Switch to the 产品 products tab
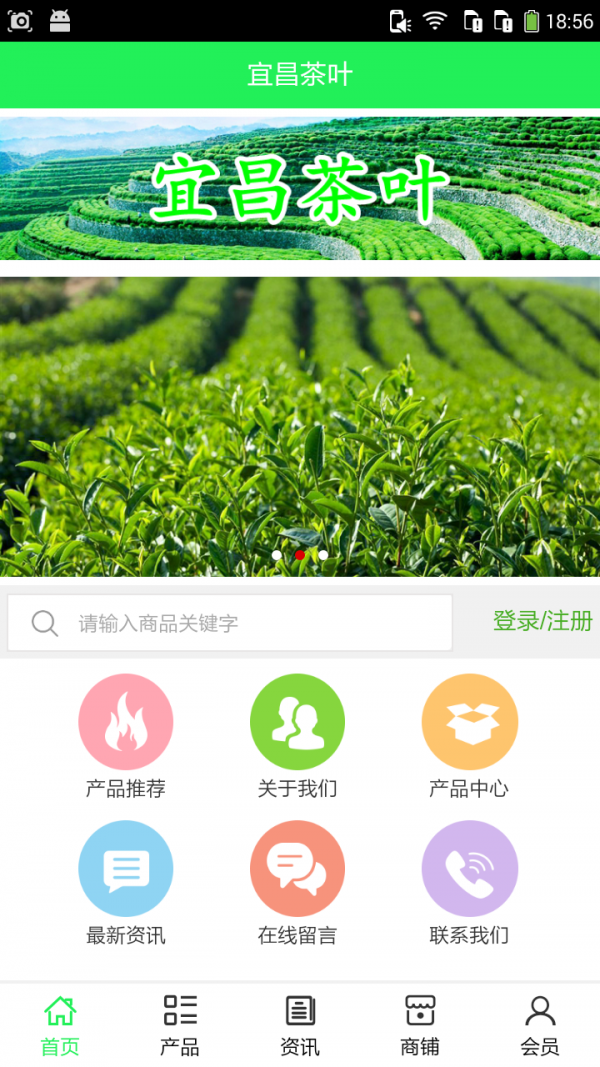Image resolution: width=600 pixels, height=1067 pixels. click(x=180, y=1025)
